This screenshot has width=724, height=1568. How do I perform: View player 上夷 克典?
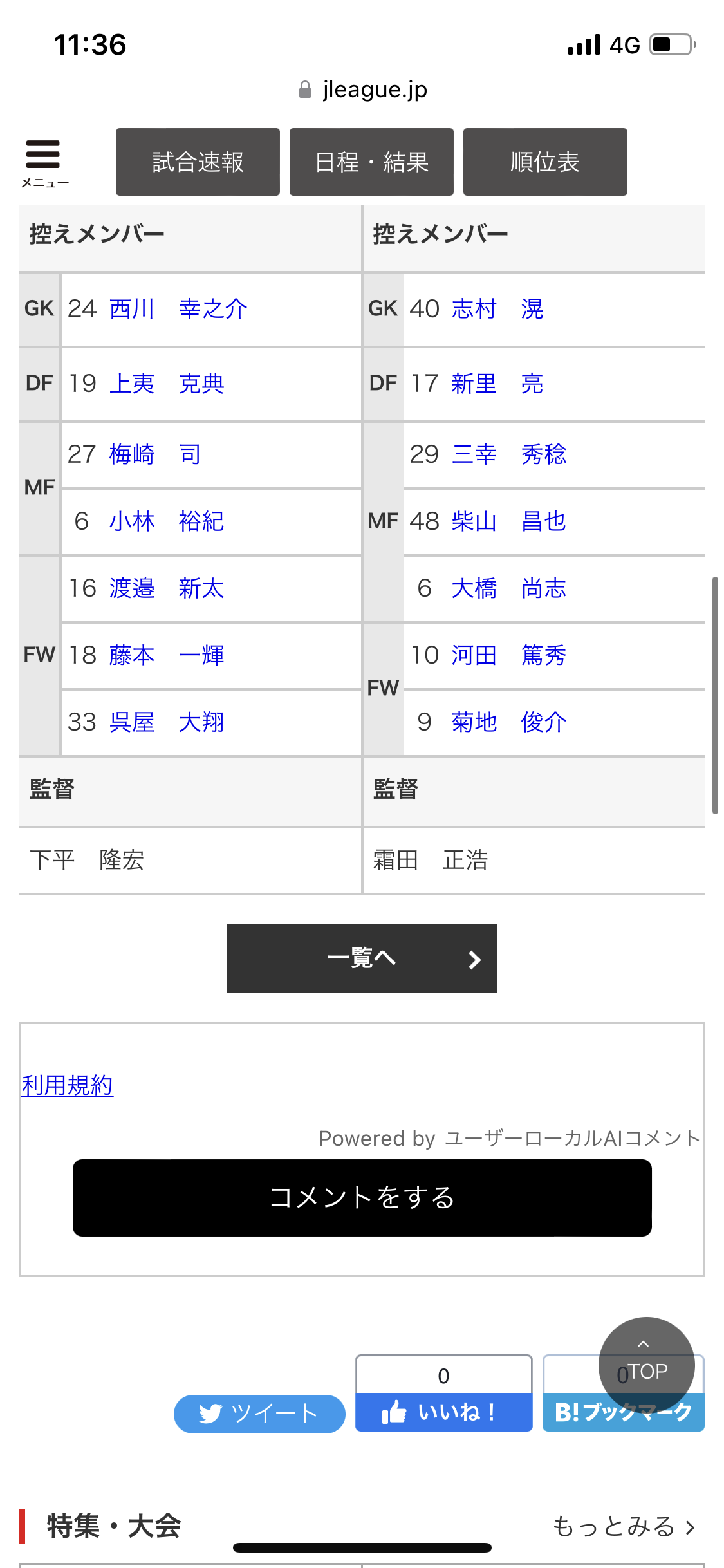[166, 384]
